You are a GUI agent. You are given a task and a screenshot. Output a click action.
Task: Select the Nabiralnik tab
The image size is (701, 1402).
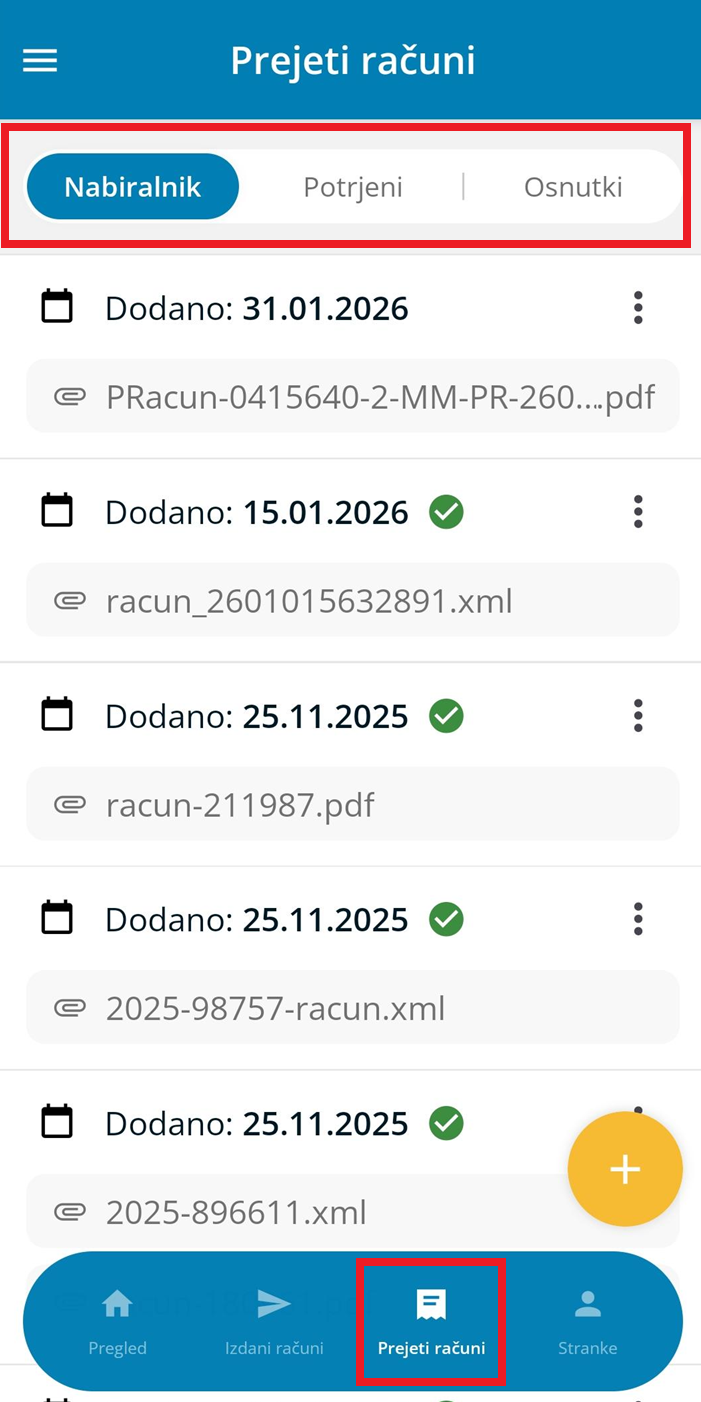[133, 187]
